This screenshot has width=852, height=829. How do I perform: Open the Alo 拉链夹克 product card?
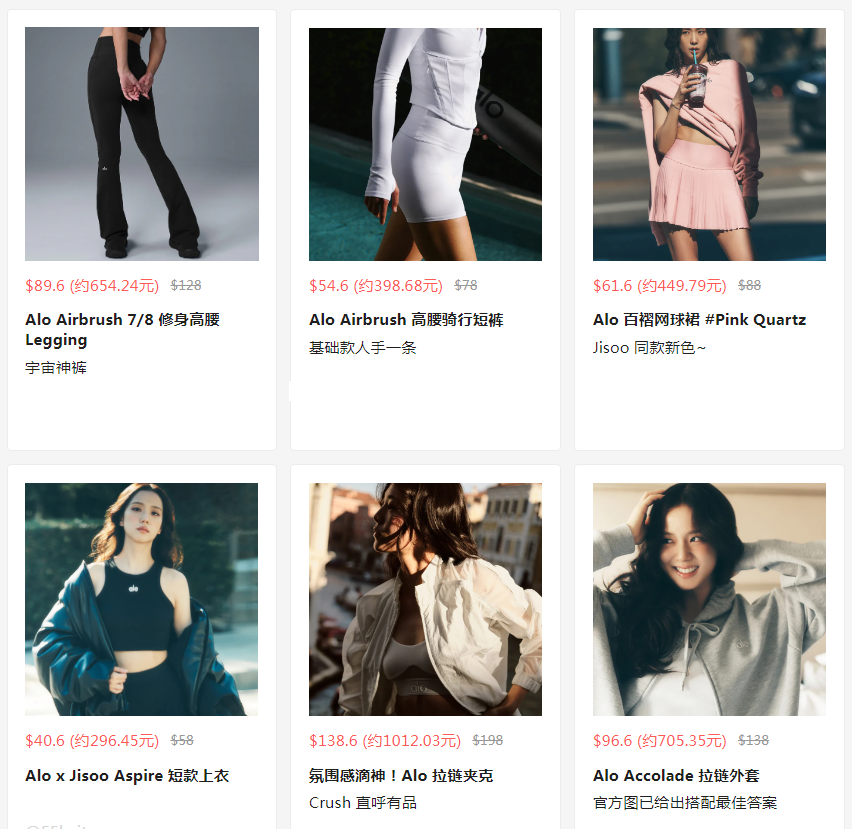tap(425, 600)
